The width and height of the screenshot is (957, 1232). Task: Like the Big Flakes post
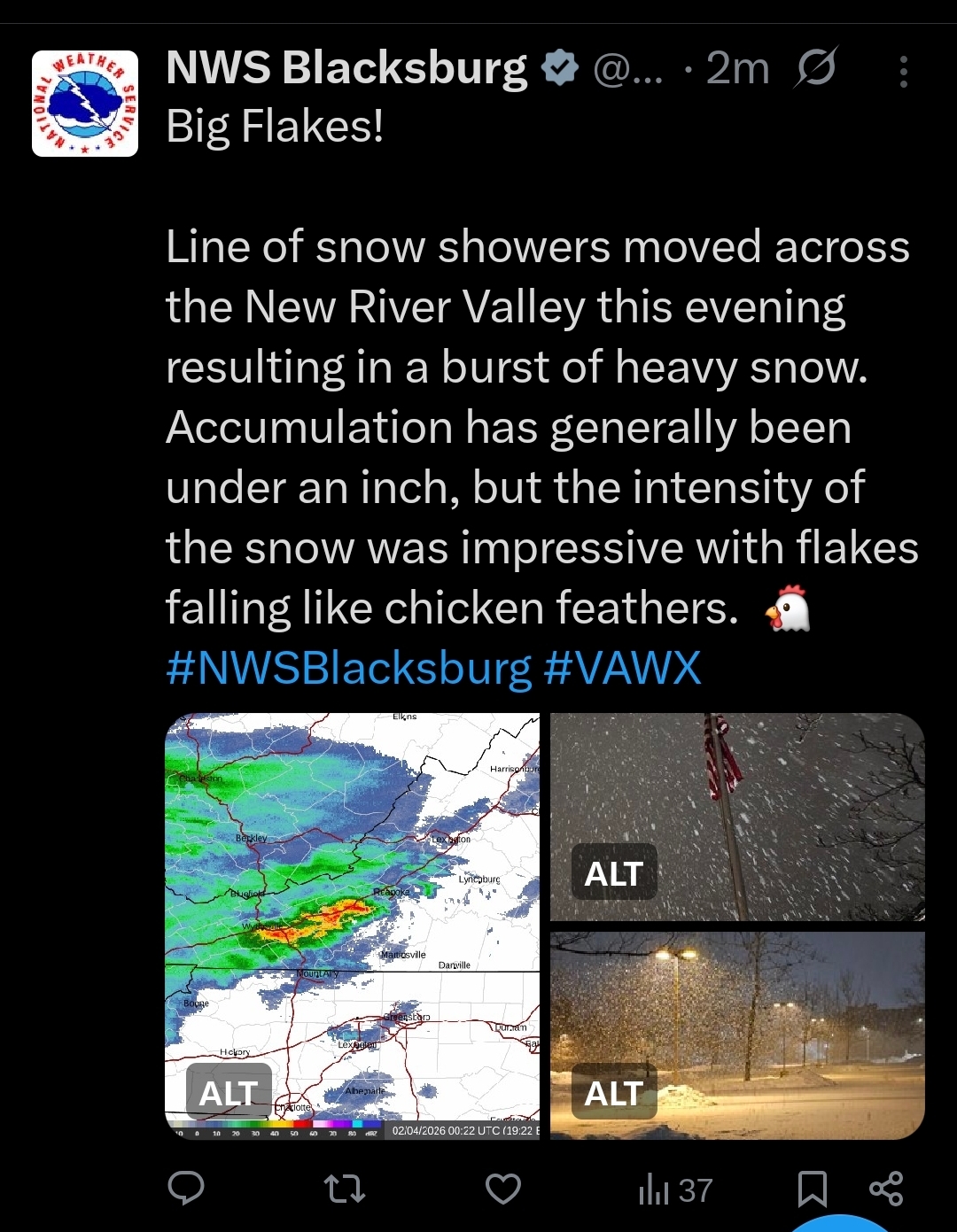(503, 1189)
